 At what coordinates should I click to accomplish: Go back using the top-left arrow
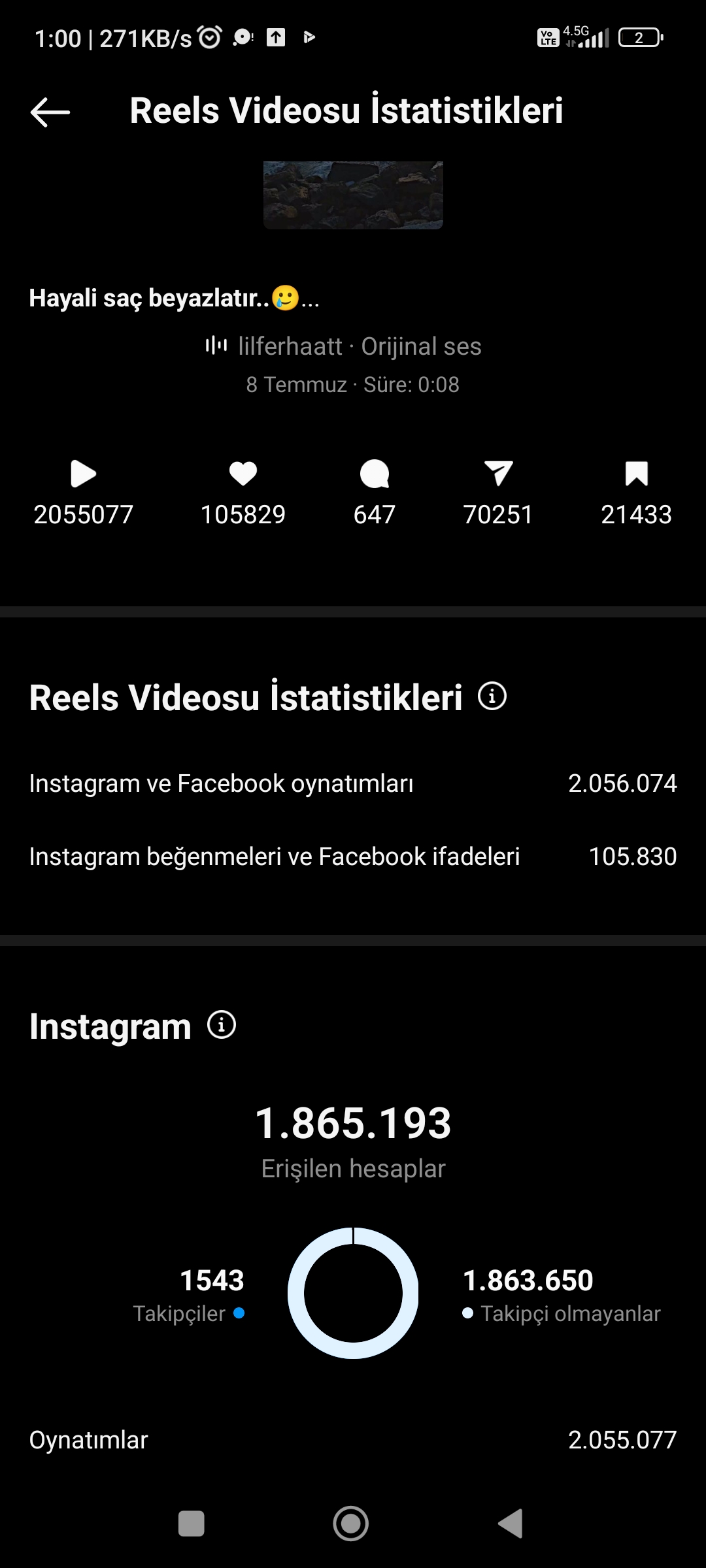(50, 112)
